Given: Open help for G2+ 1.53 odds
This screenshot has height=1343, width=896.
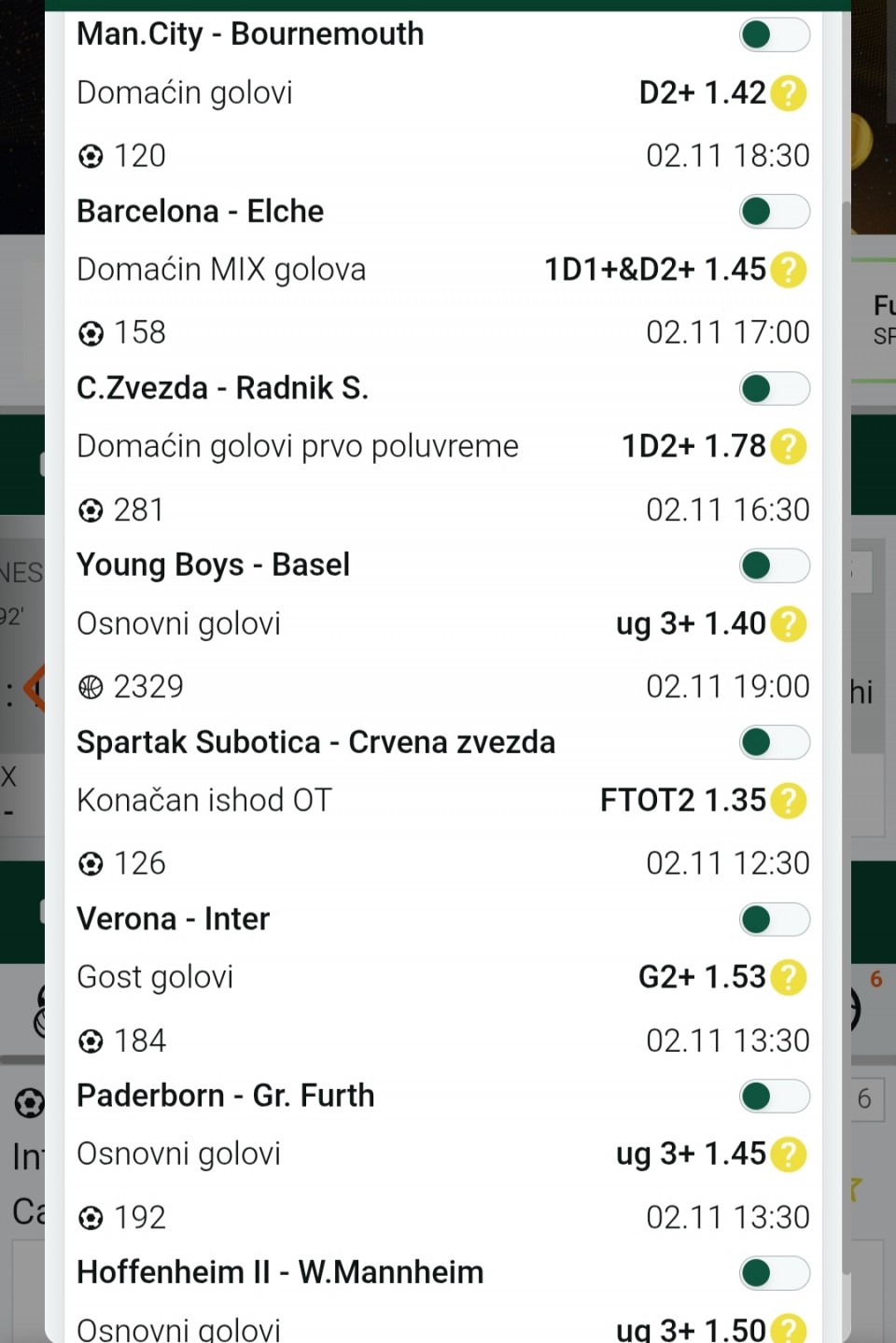Looking at the screenshot, I should click(789, 978).
